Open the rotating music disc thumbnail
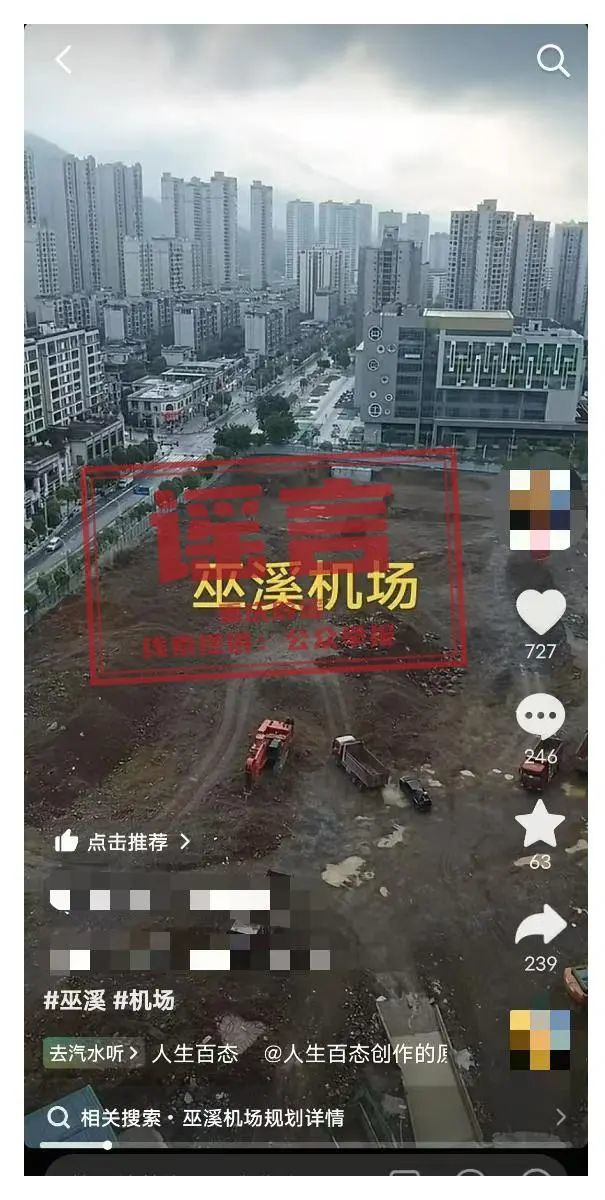The image size is (605, 1200). coord(540,1040)
